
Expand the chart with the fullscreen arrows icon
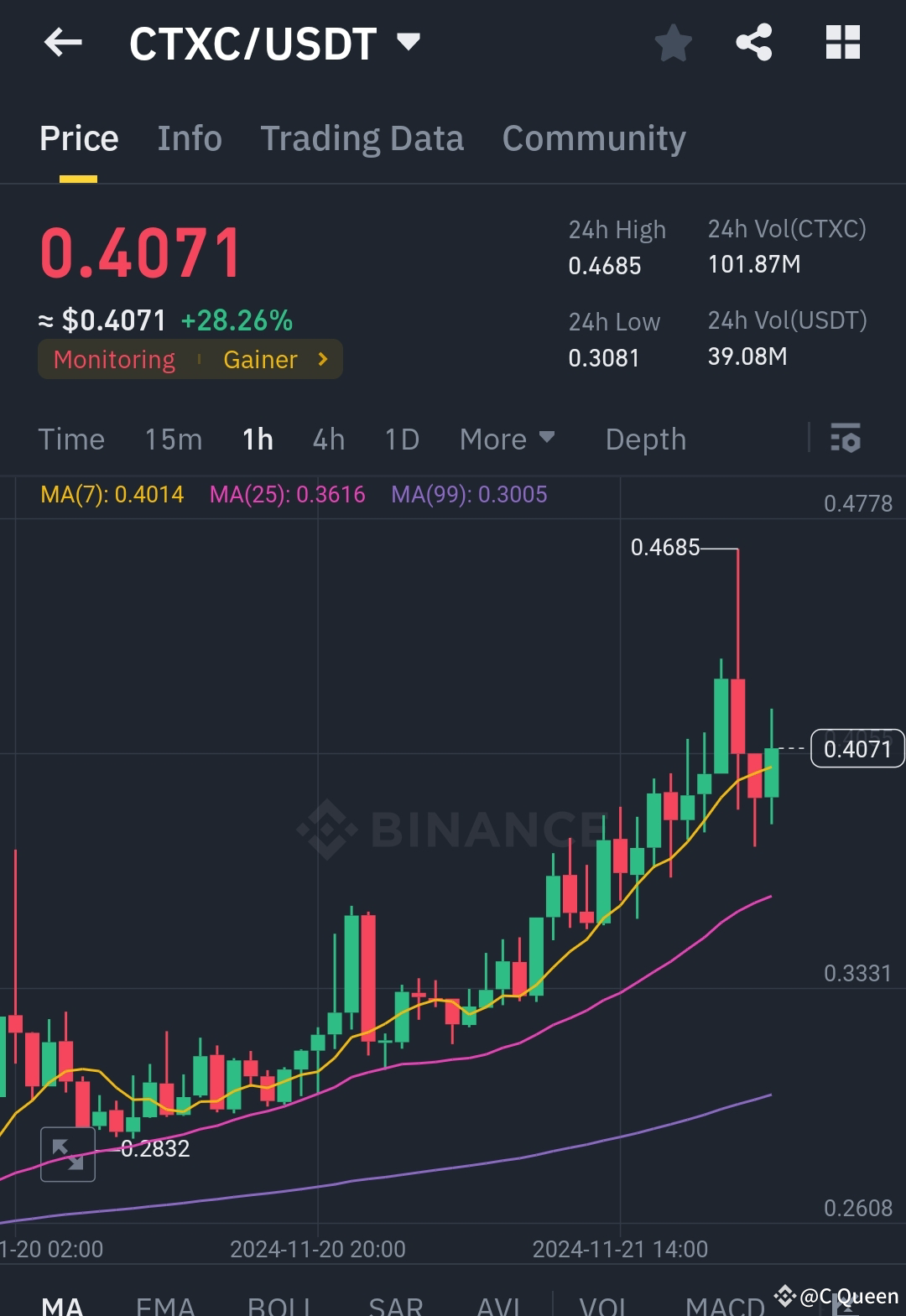coord(68,1154)
